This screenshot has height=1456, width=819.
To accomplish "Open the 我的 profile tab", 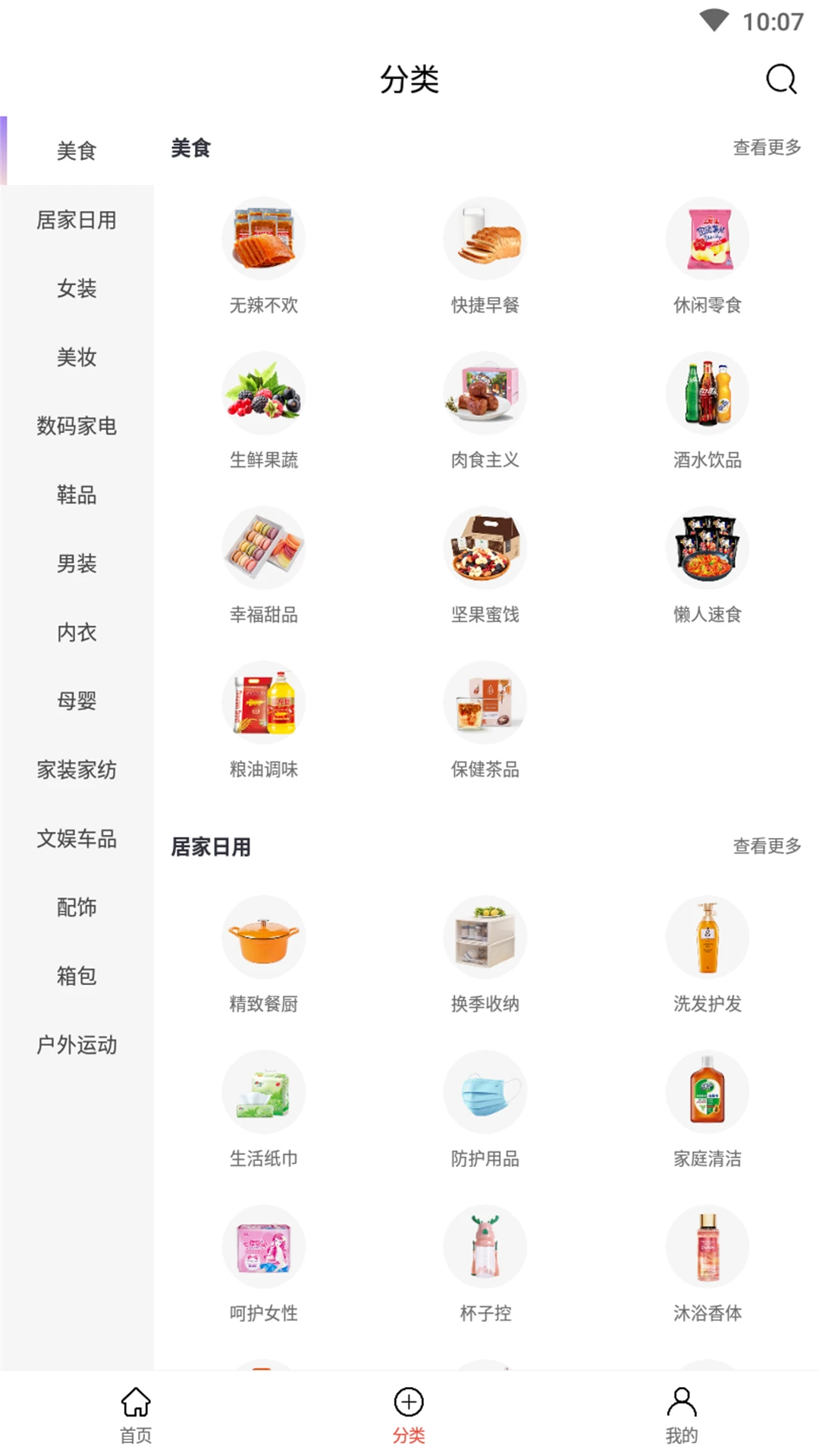I will 681,1414.
